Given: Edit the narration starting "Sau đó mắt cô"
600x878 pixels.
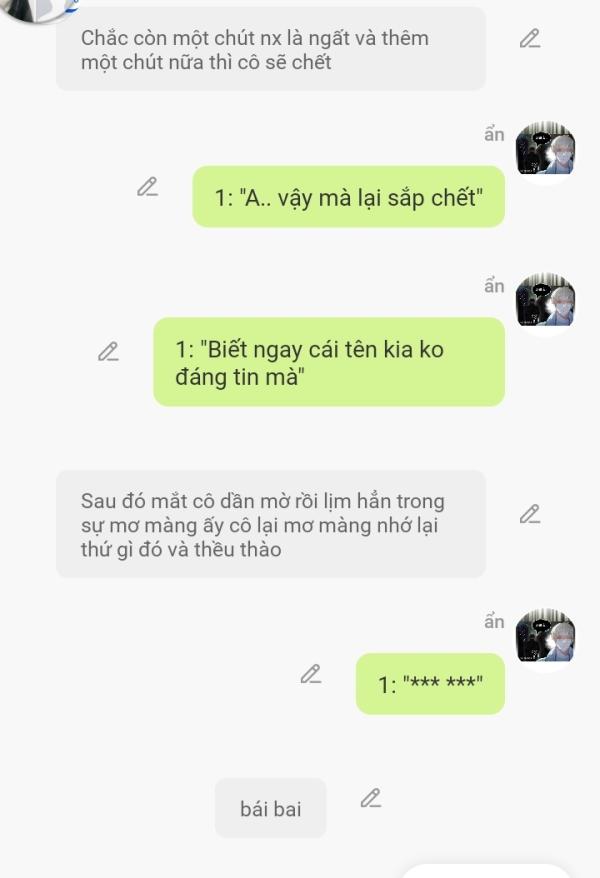Looking at the screenshot, I should click(530, 514).
